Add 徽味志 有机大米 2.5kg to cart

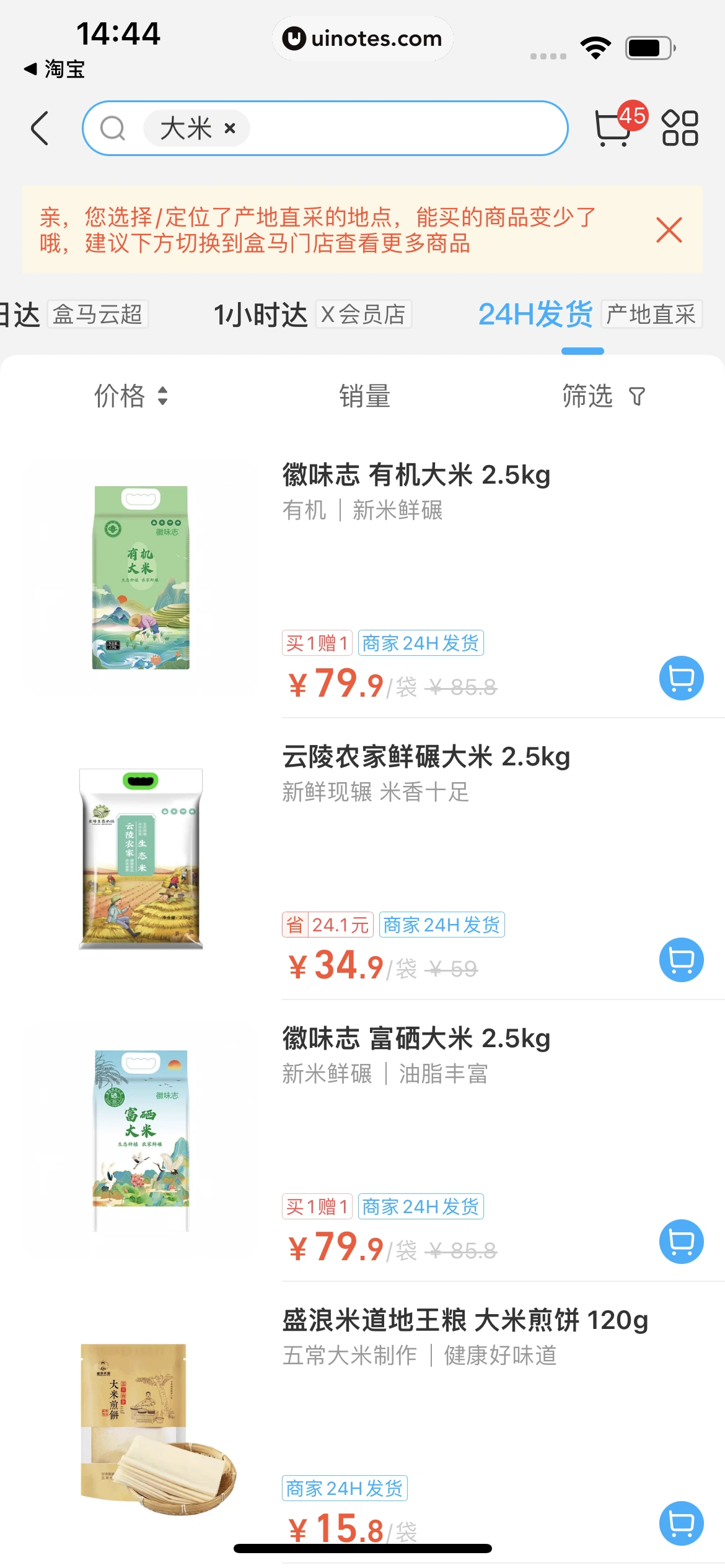681,678
